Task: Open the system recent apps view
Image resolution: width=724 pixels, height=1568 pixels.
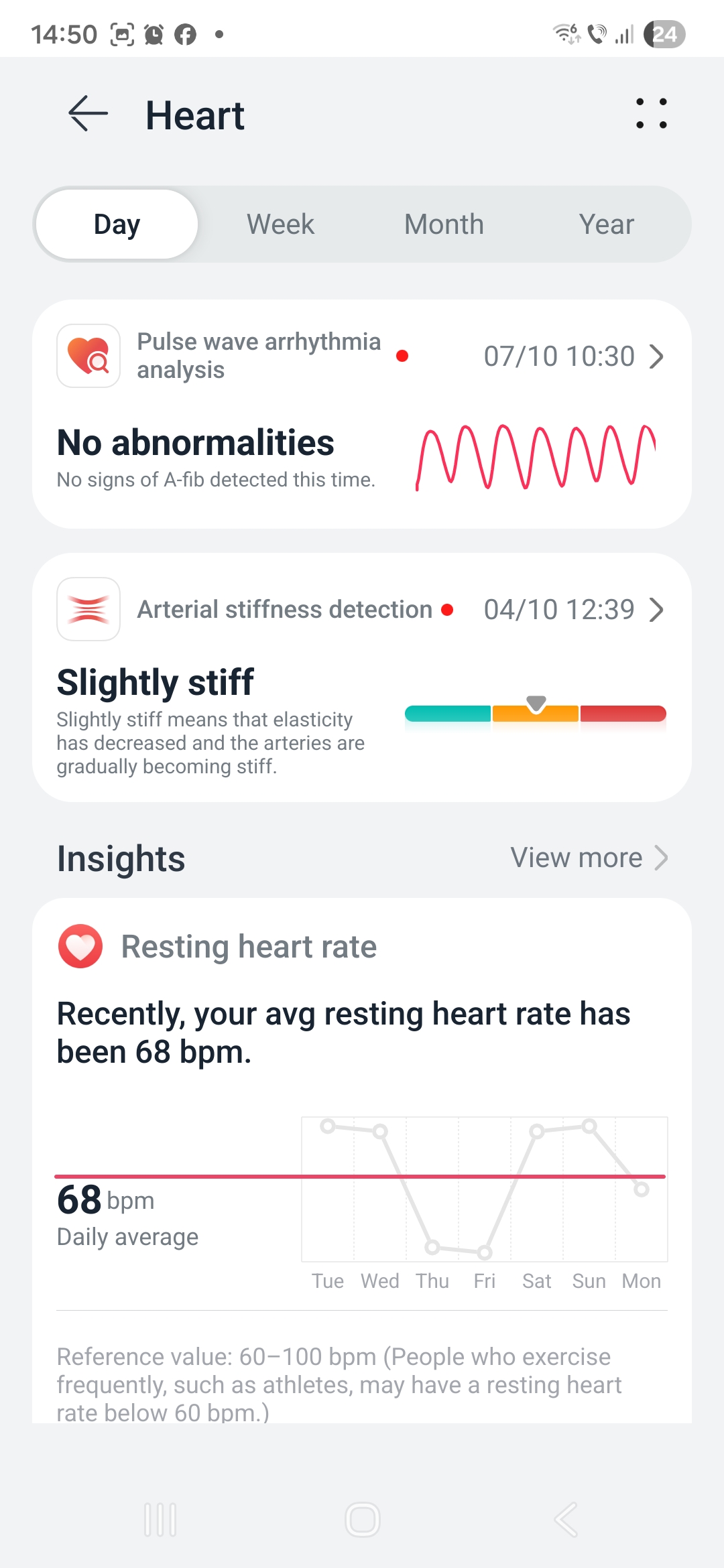Action: [160, 1520]
